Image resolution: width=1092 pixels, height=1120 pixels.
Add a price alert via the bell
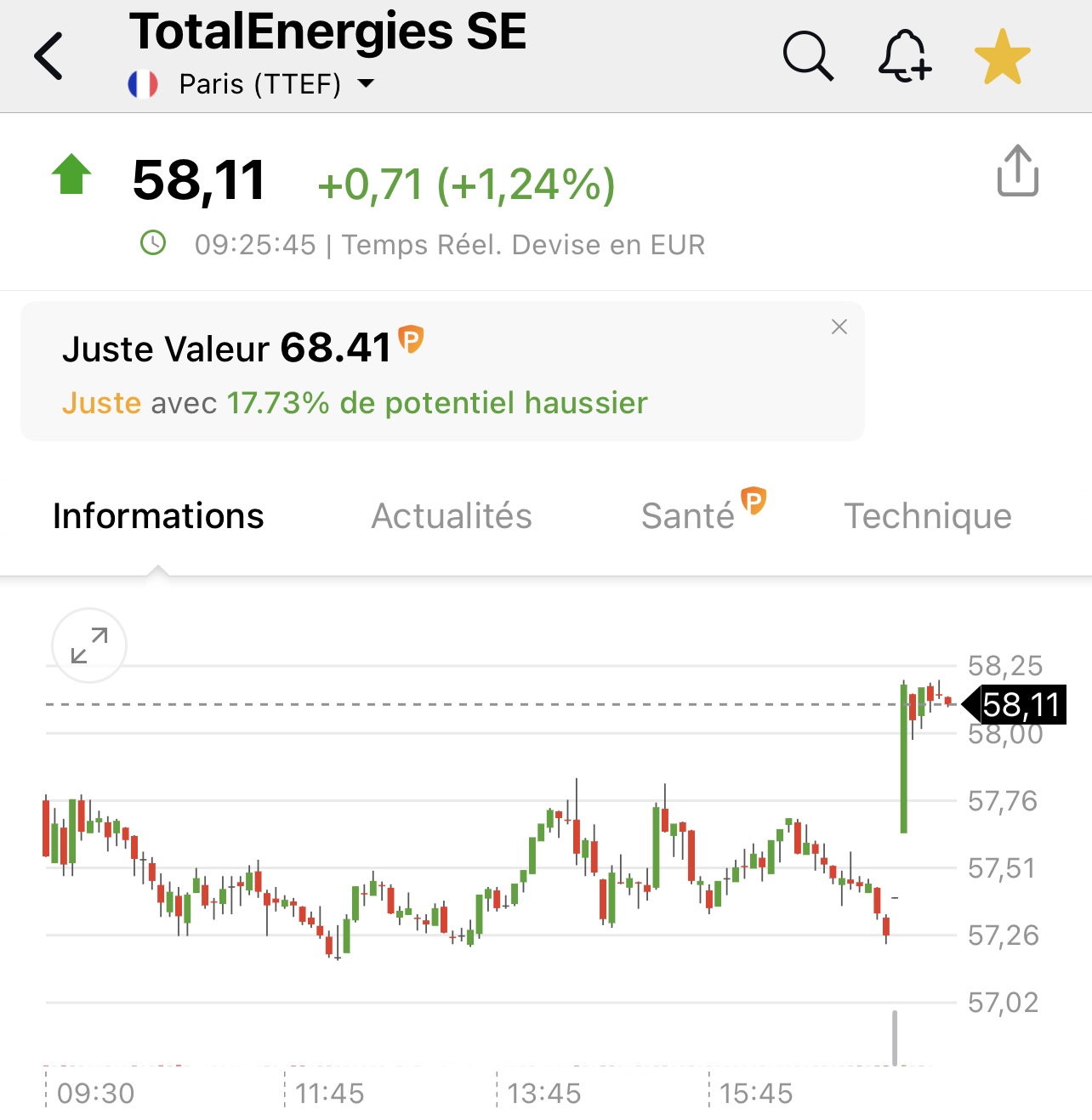[904, 56]
